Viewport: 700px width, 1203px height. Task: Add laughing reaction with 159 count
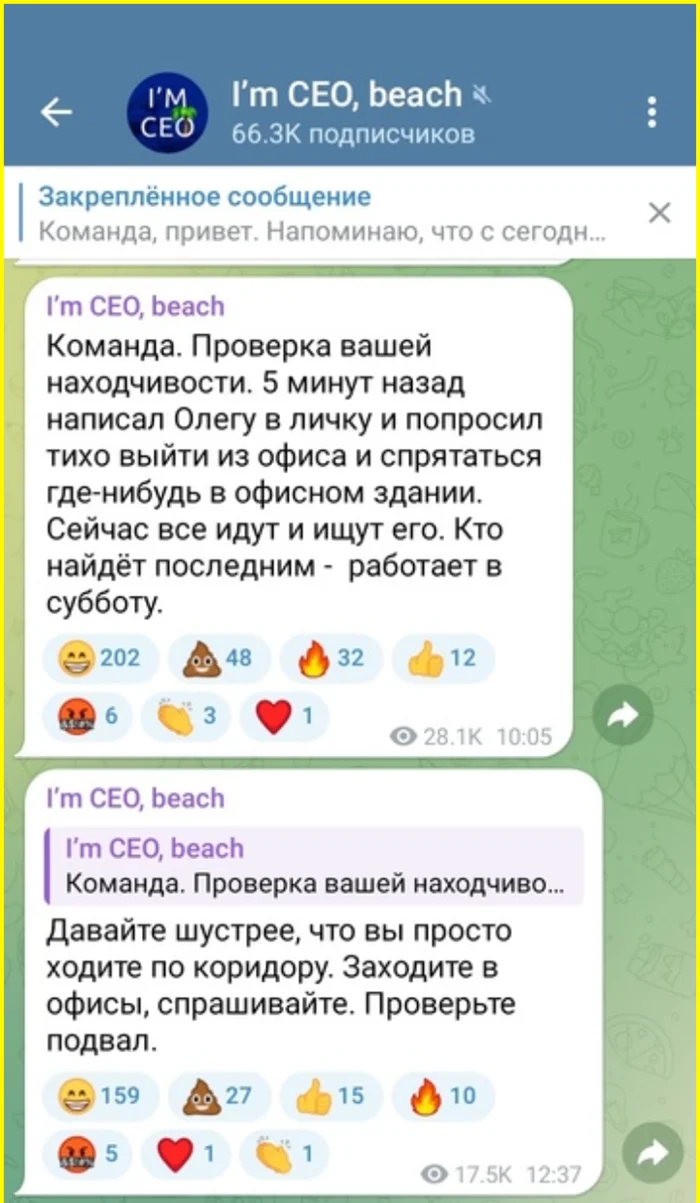coord(100,1095)
